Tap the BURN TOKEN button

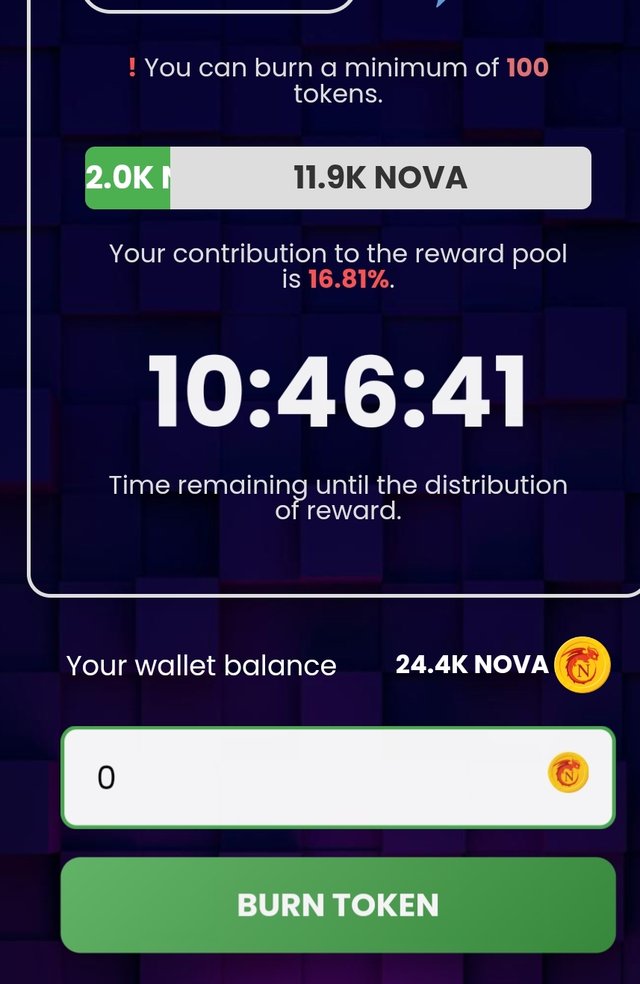[337, 905]
